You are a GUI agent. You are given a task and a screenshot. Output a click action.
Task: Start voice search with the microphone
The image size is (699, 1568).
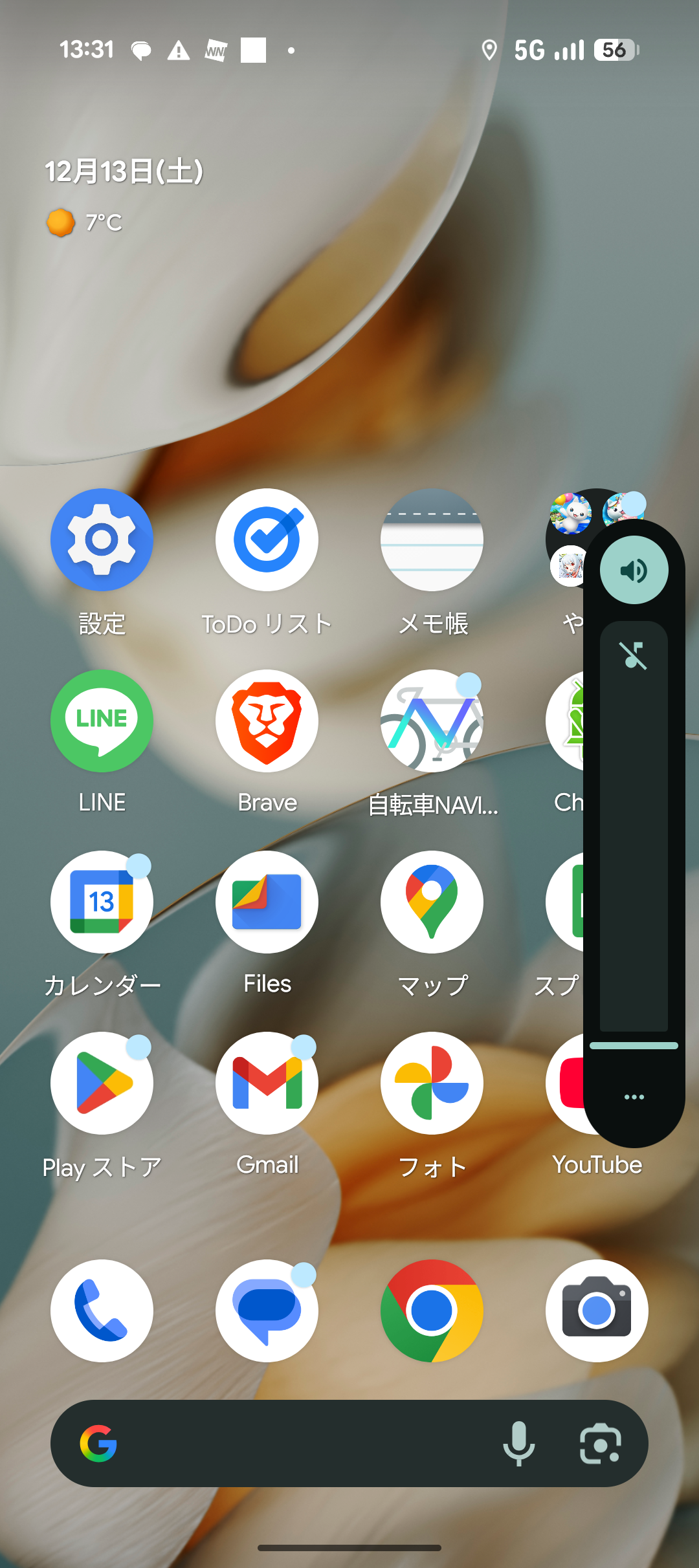(518, 1444)
